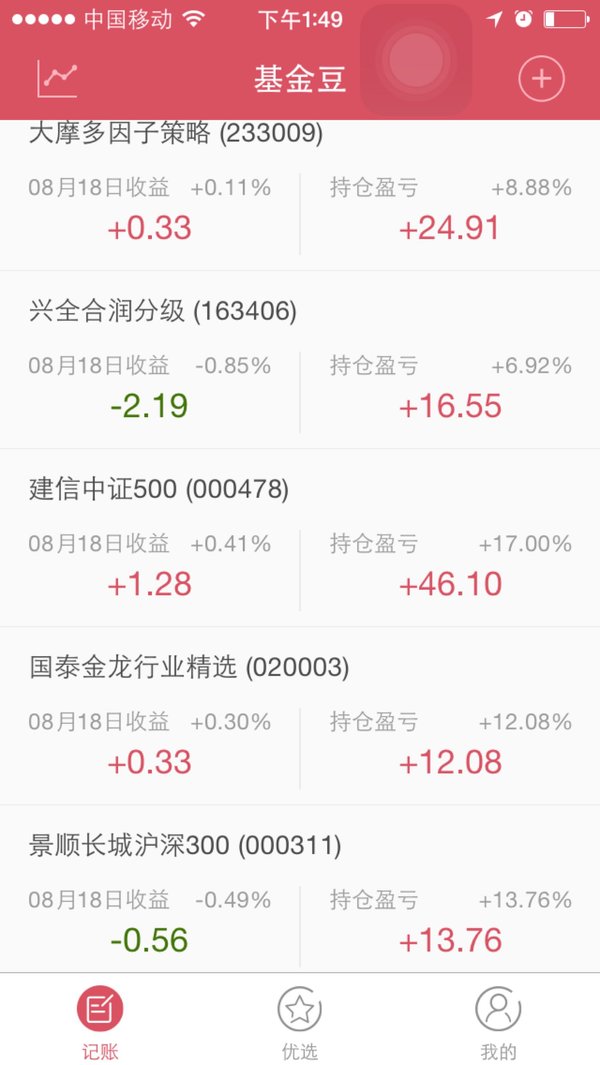The image size is (600, 1065).
Task: Open the trend chart icon
Action: 57,79
